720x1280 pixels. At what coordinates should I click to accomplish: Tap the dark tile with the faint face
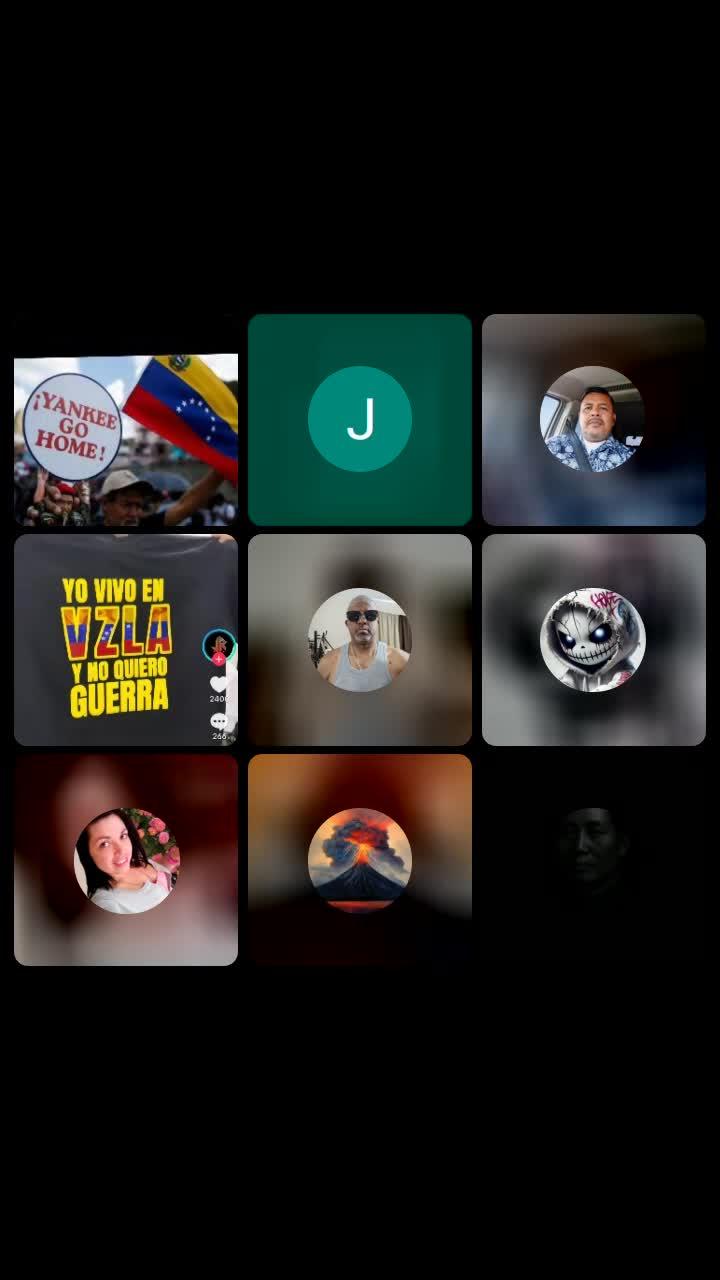(x=594, y=860)
